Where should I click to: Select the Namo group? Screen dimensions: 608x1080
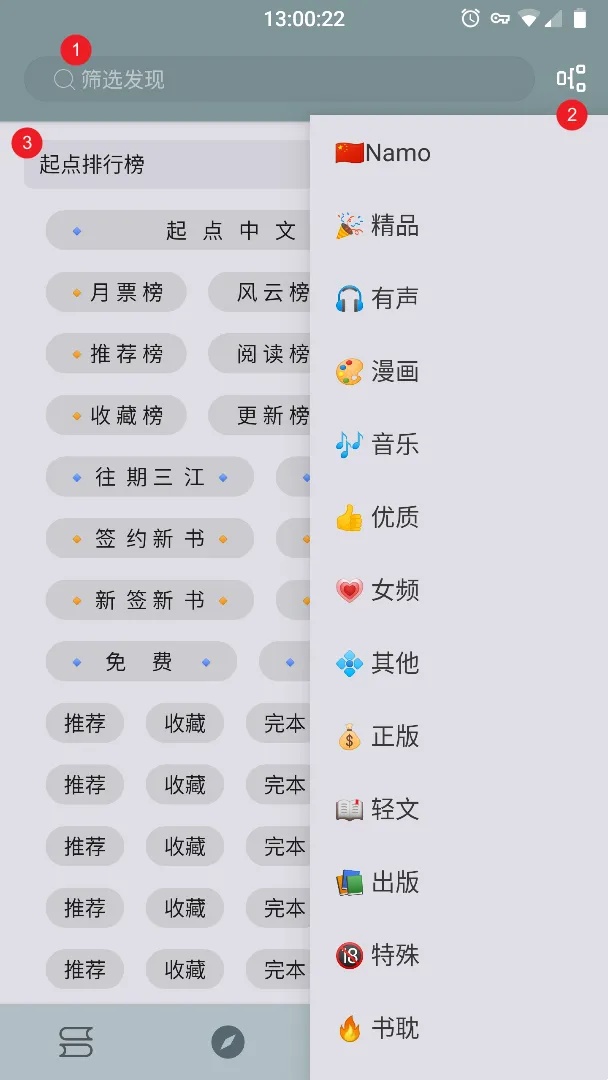pyautogui.click(x=383, y=153)
